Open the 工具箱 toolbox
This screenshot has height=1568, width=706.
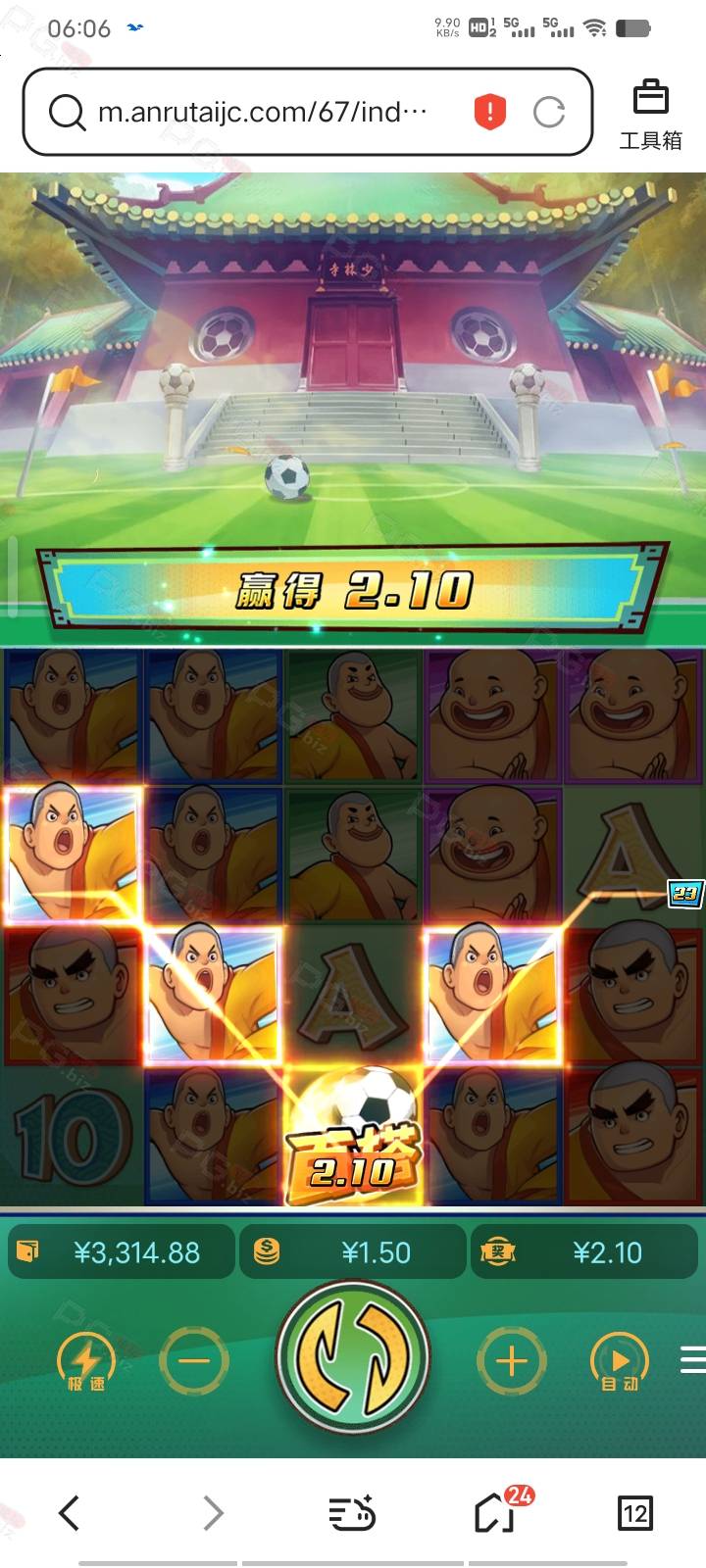pyautogui.click(x=650, y=115)
